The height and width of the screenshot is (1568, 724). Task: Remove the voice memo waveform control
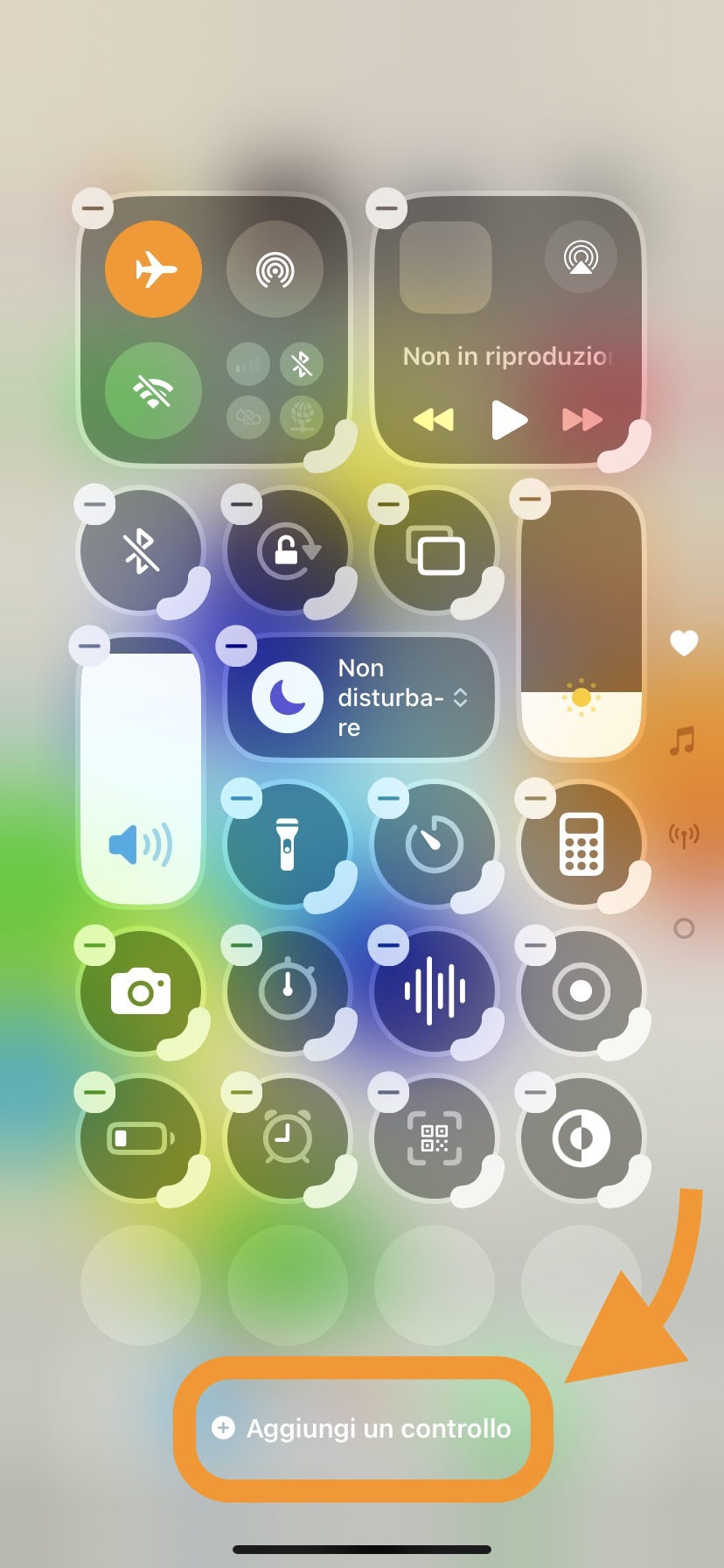point(388,945)
